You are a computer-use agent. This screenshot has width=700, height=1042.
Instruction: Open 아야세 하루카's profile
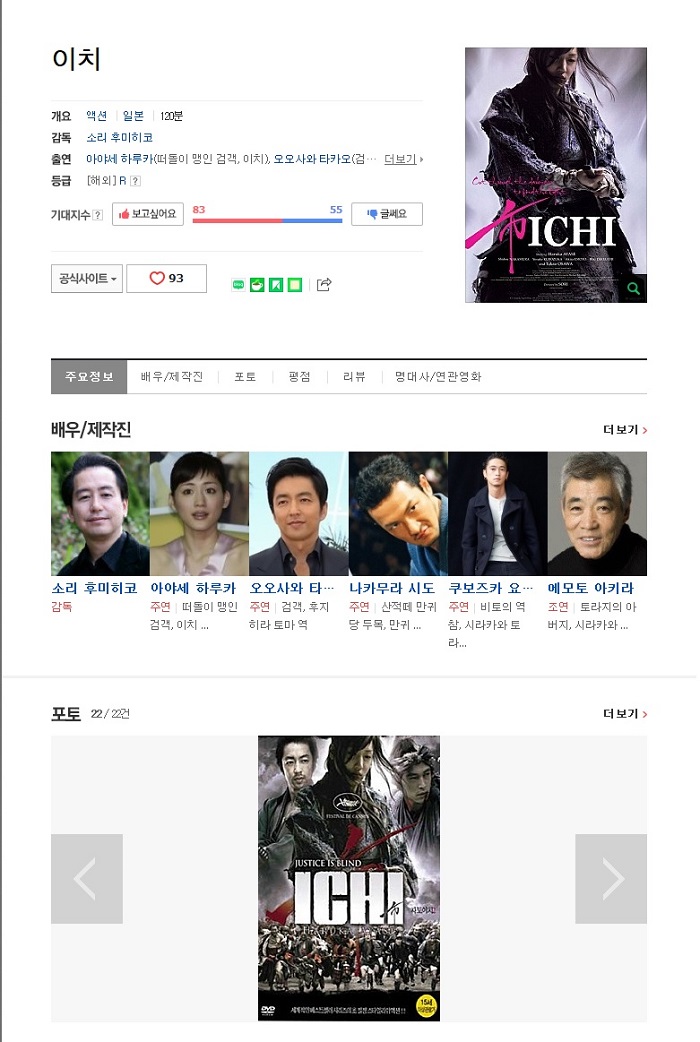(x=193, y=588)
